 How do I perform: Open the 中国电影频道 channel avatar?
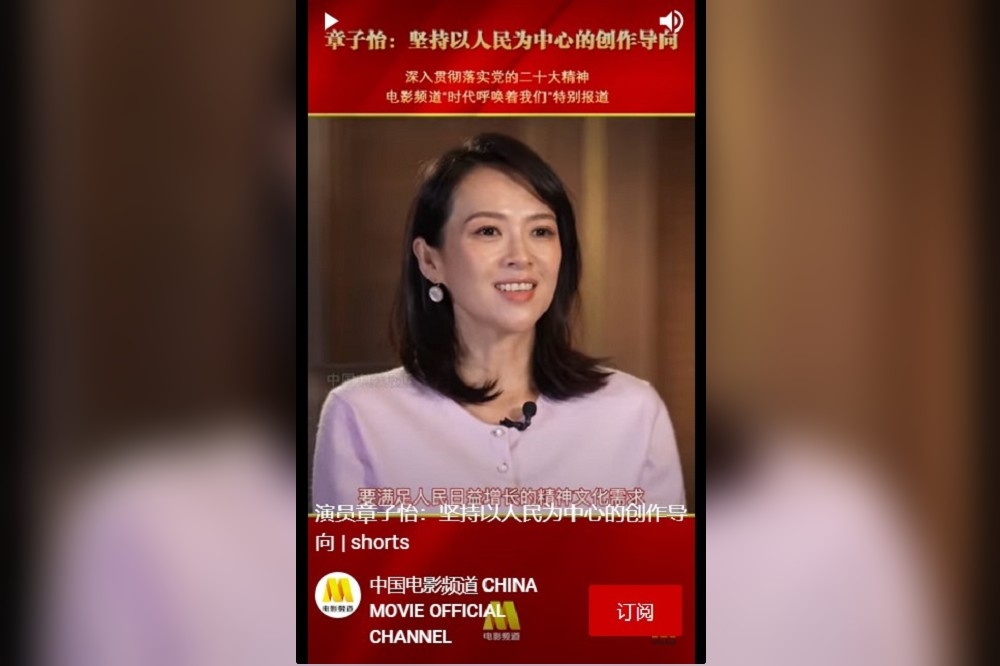(x=338, y=596)
